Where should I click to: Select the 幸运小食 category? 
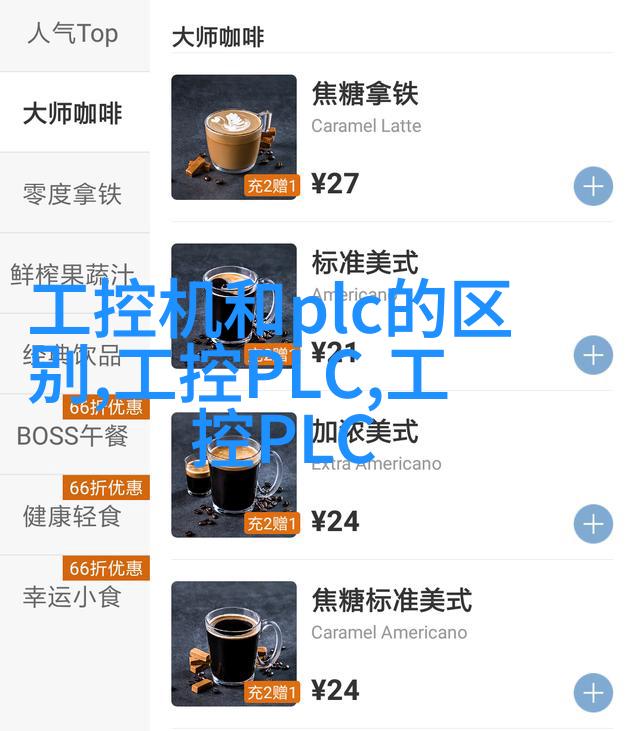click(x=73, y=597)
